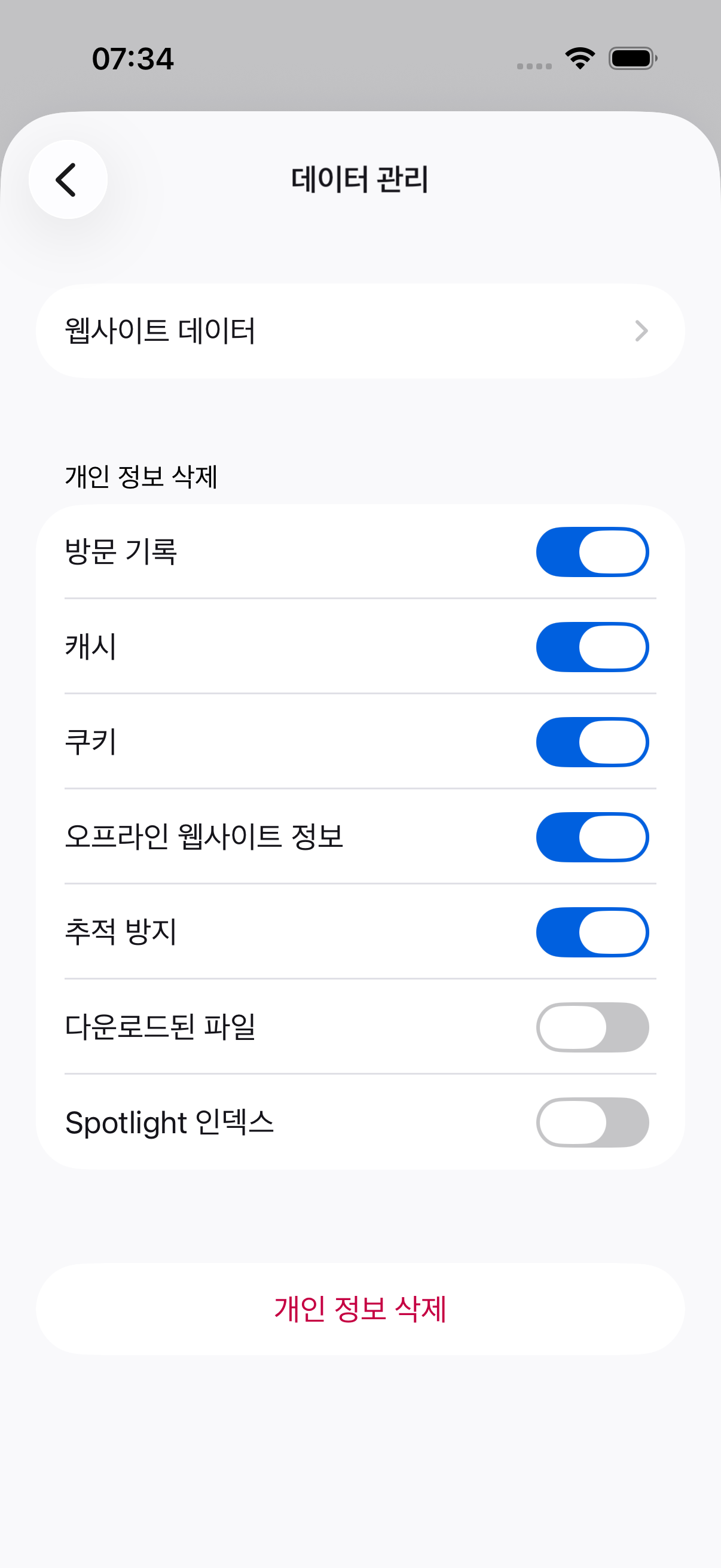Disable the 캐시 switch
This screenshot has height=1568, width=721.
(x=592, y=646)
